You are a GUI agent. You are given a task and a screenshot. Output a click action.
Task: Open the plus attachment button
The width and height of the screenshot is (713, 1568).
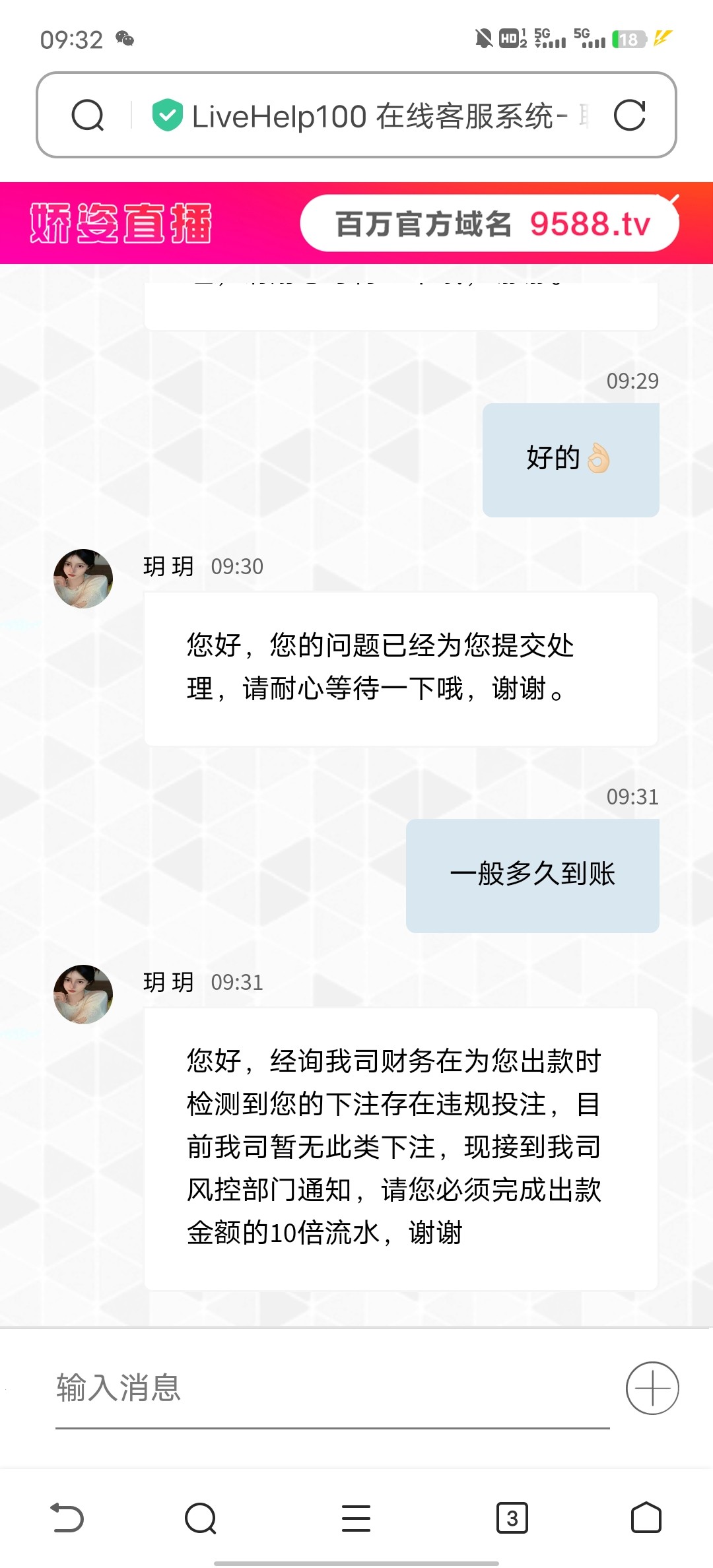click(x=652, y=1387)
